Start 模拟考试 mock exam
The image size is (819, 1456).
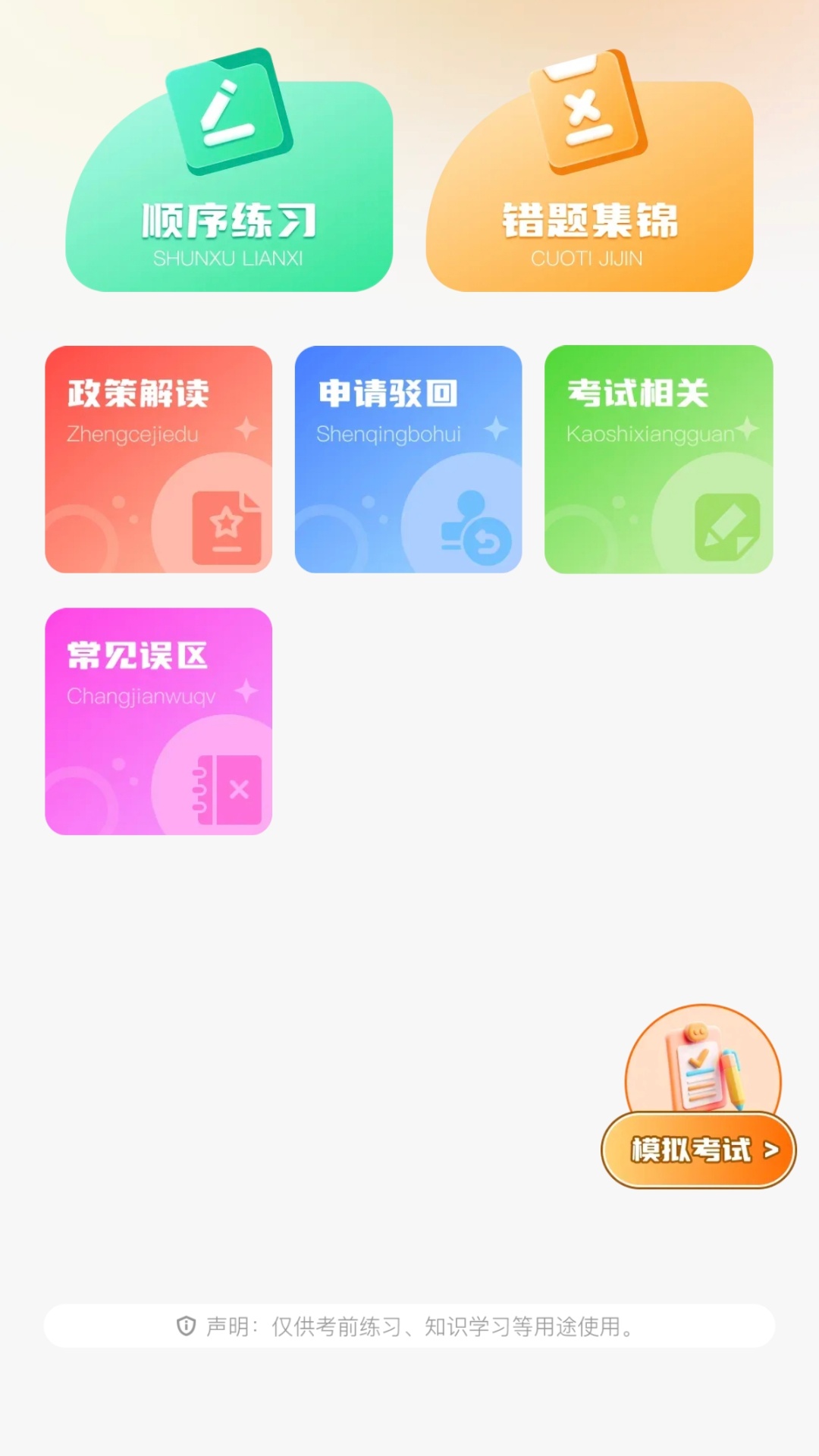point(699,1149)
